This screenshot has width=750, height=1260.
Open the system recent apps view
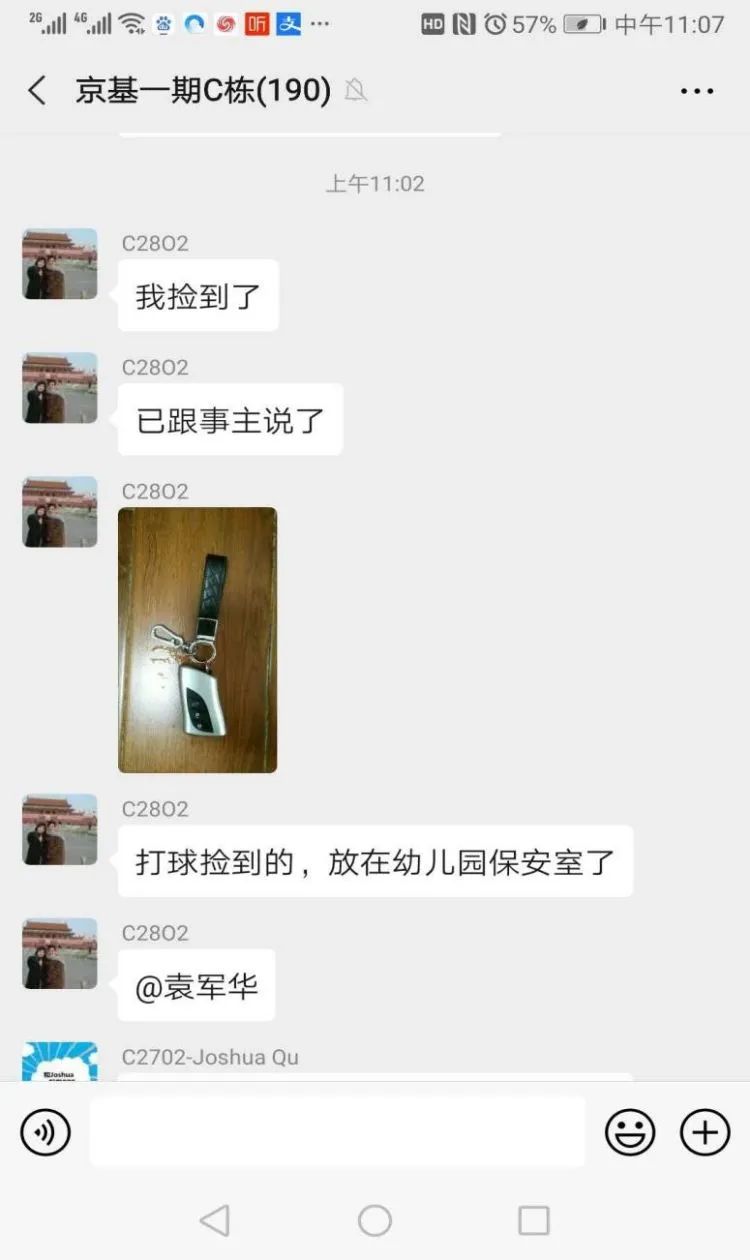pyautogui.click(x=534, y=1220)
